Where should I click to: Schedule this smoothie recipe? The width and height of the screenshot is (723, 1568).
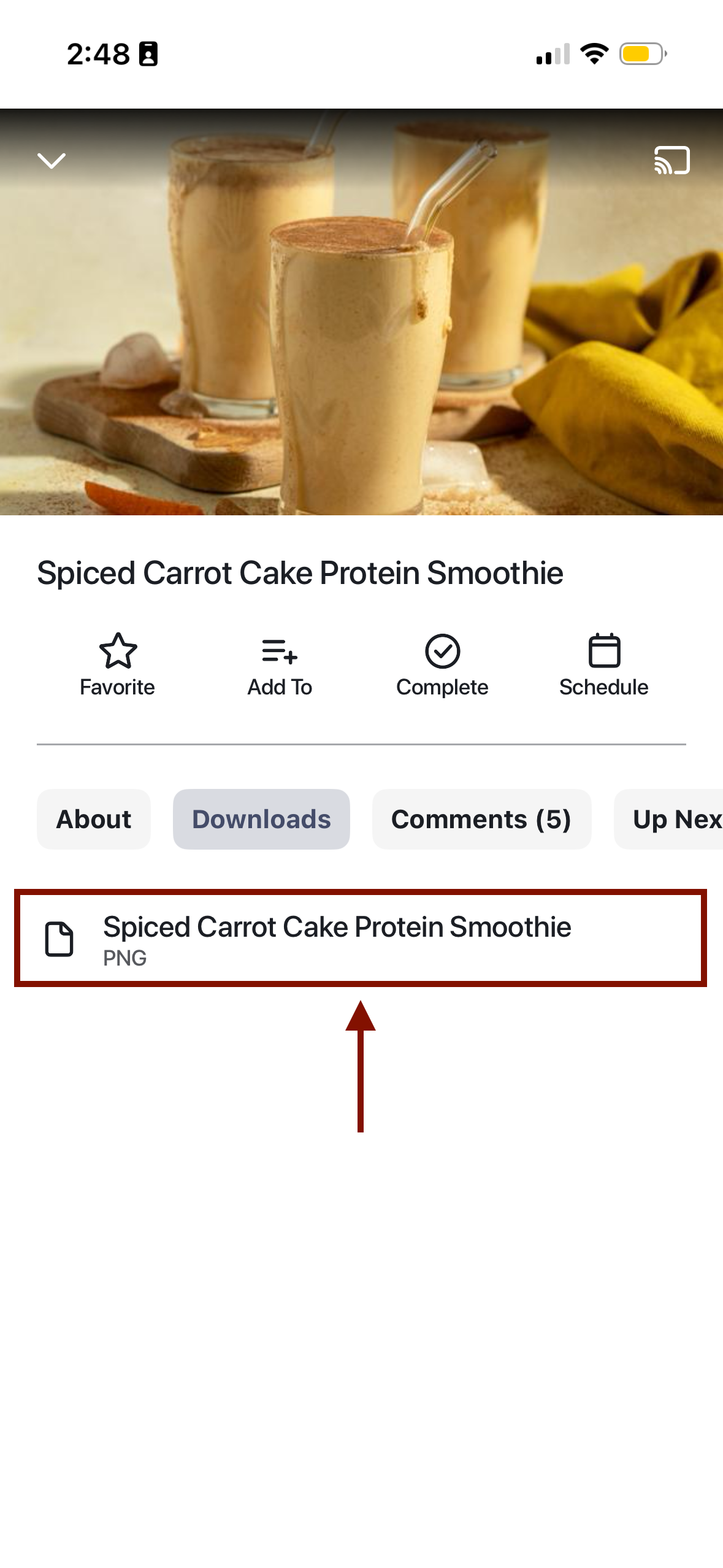pos(603,665)
